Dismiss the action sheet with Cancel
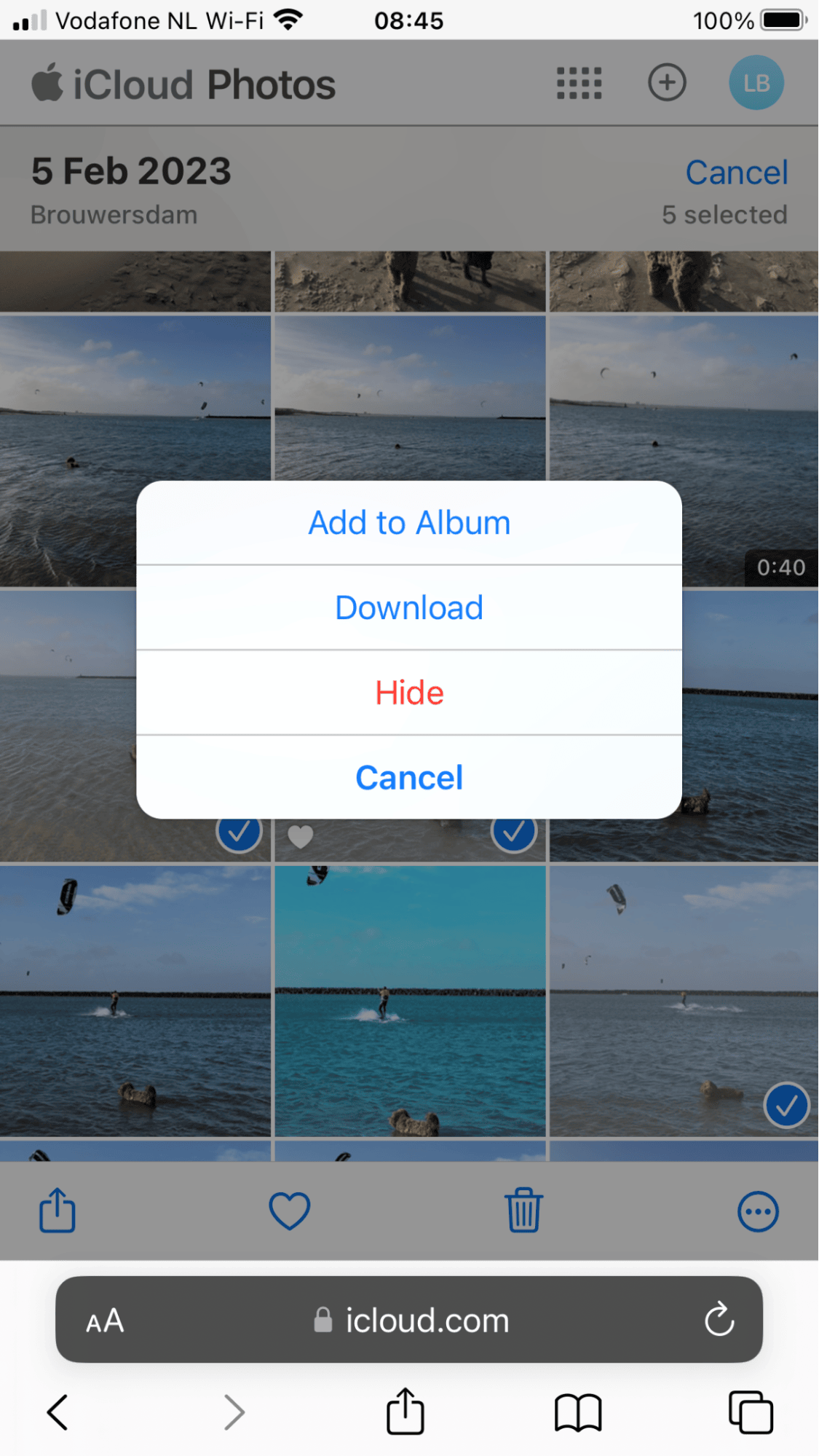The height and width of the screenshot is (1456, 819). (x=409, y=778)
